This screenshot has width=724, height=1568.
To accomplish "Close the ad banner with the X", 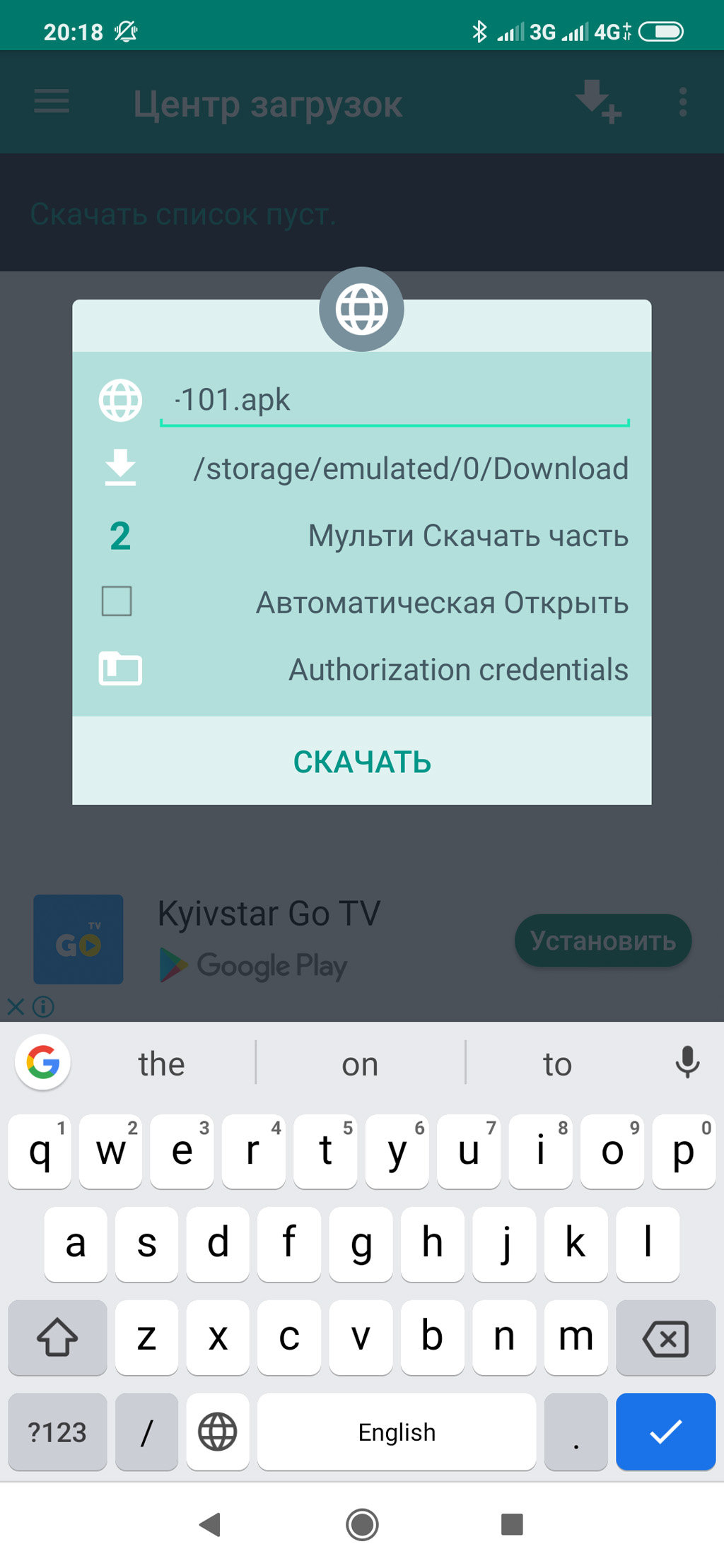I will [16, 1006].
